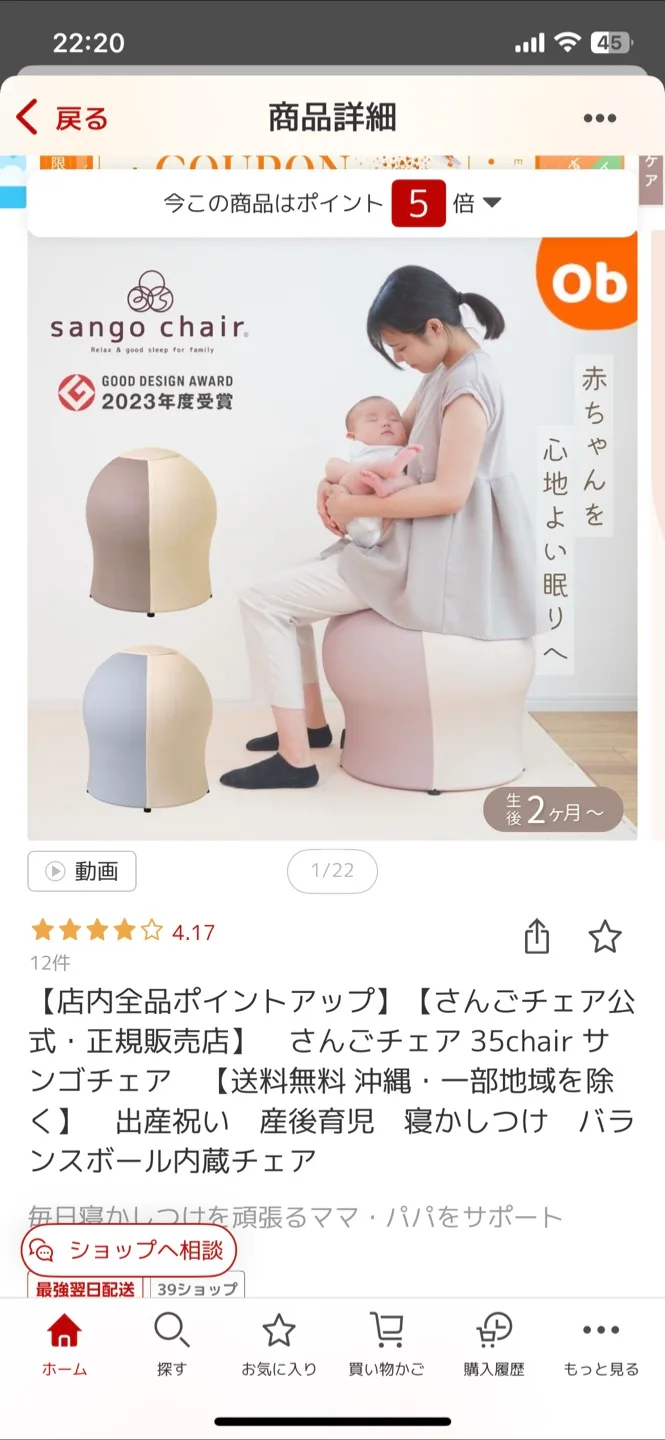
Task: Open the 買い物かご cart tab
Action: 386,1345
